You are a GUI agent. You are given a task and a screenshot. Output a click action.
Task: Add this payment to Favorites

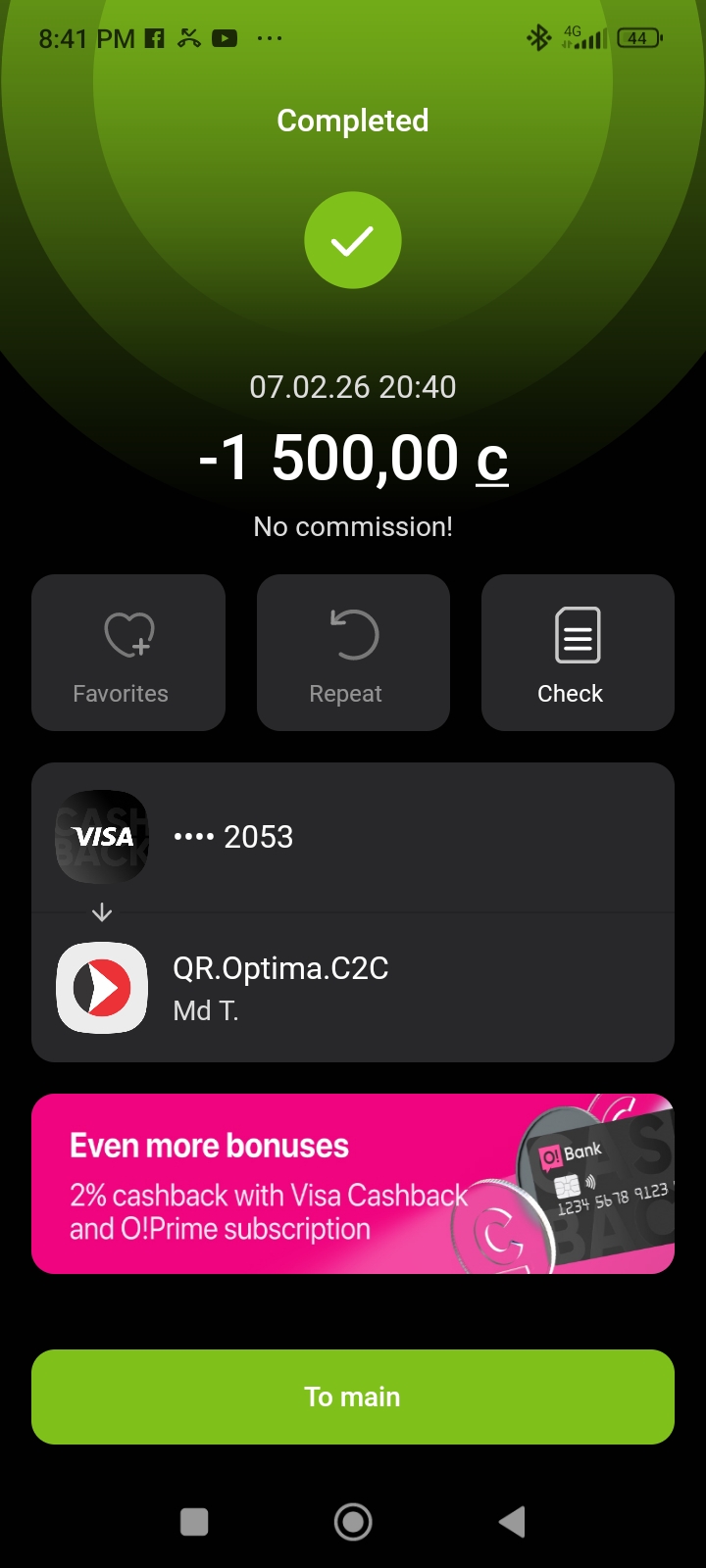pyautogui.click(x=128, y=653)
